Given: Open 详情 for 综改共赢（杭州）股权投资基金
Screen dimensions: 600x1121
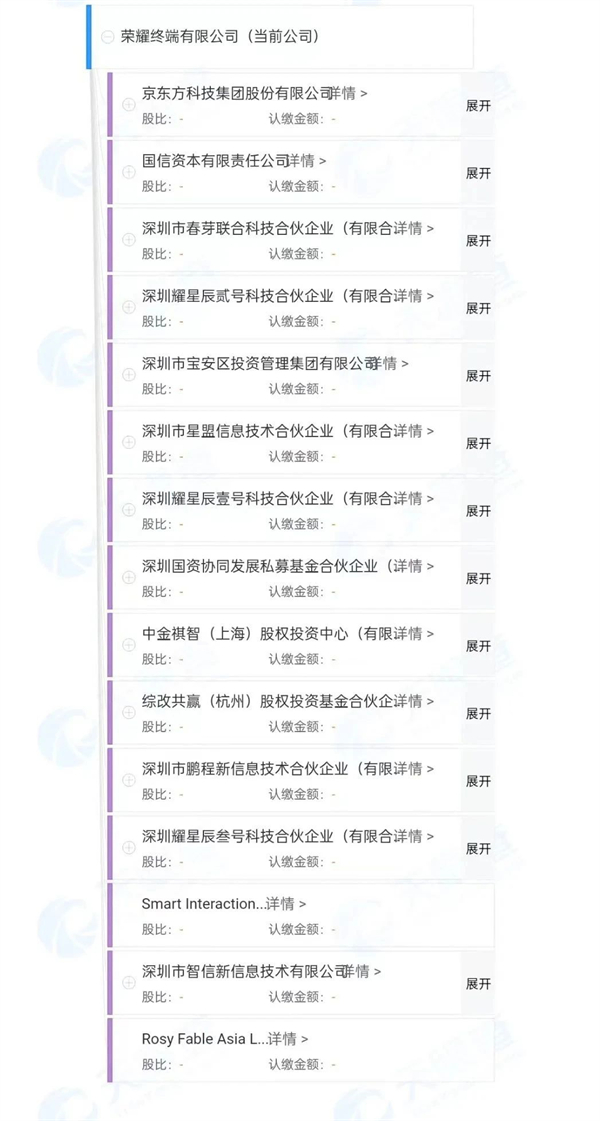Looking at the screenshot, I should coord(414,701).
